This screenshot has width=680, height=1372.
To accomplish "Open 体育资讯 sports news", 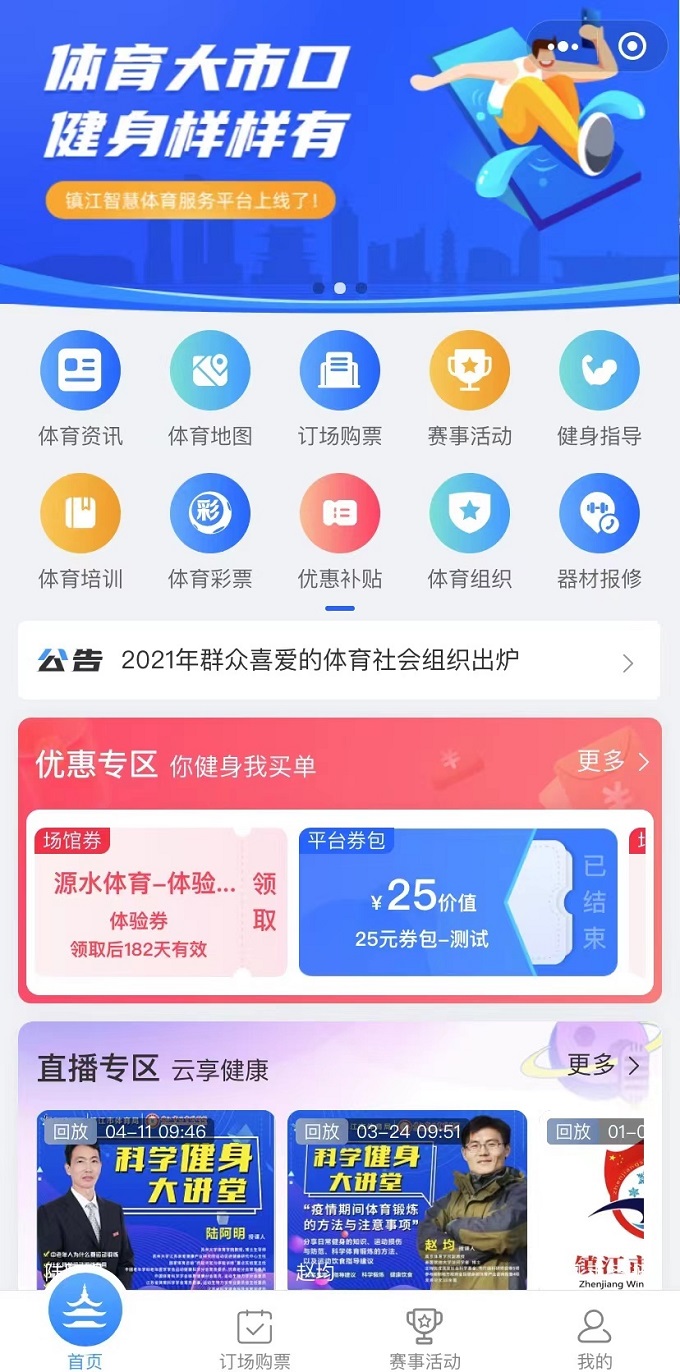I will pos(80,390).
